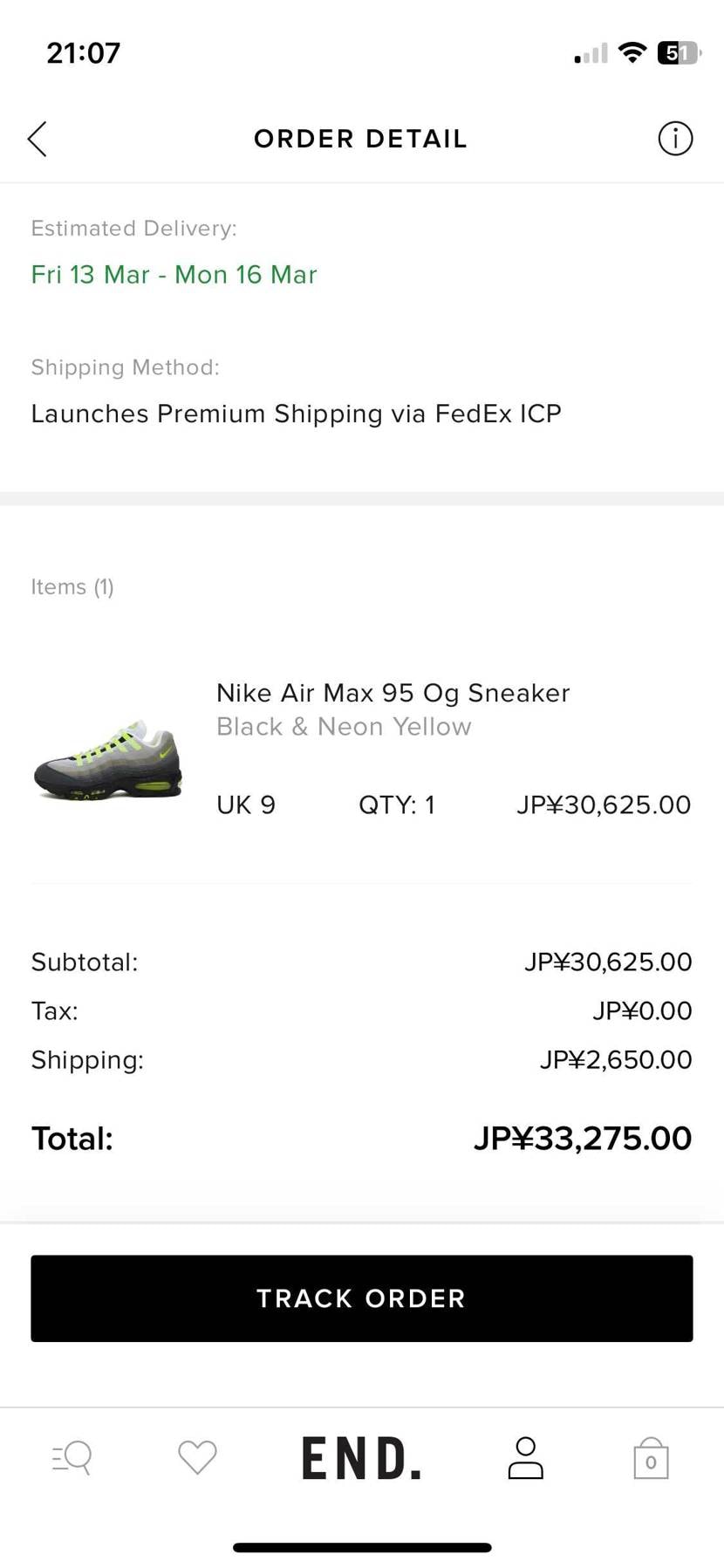This screenshot has width=724, height=1568.
Task: Open the Nike Air Max 95 item
Action: tap(393, 693)
